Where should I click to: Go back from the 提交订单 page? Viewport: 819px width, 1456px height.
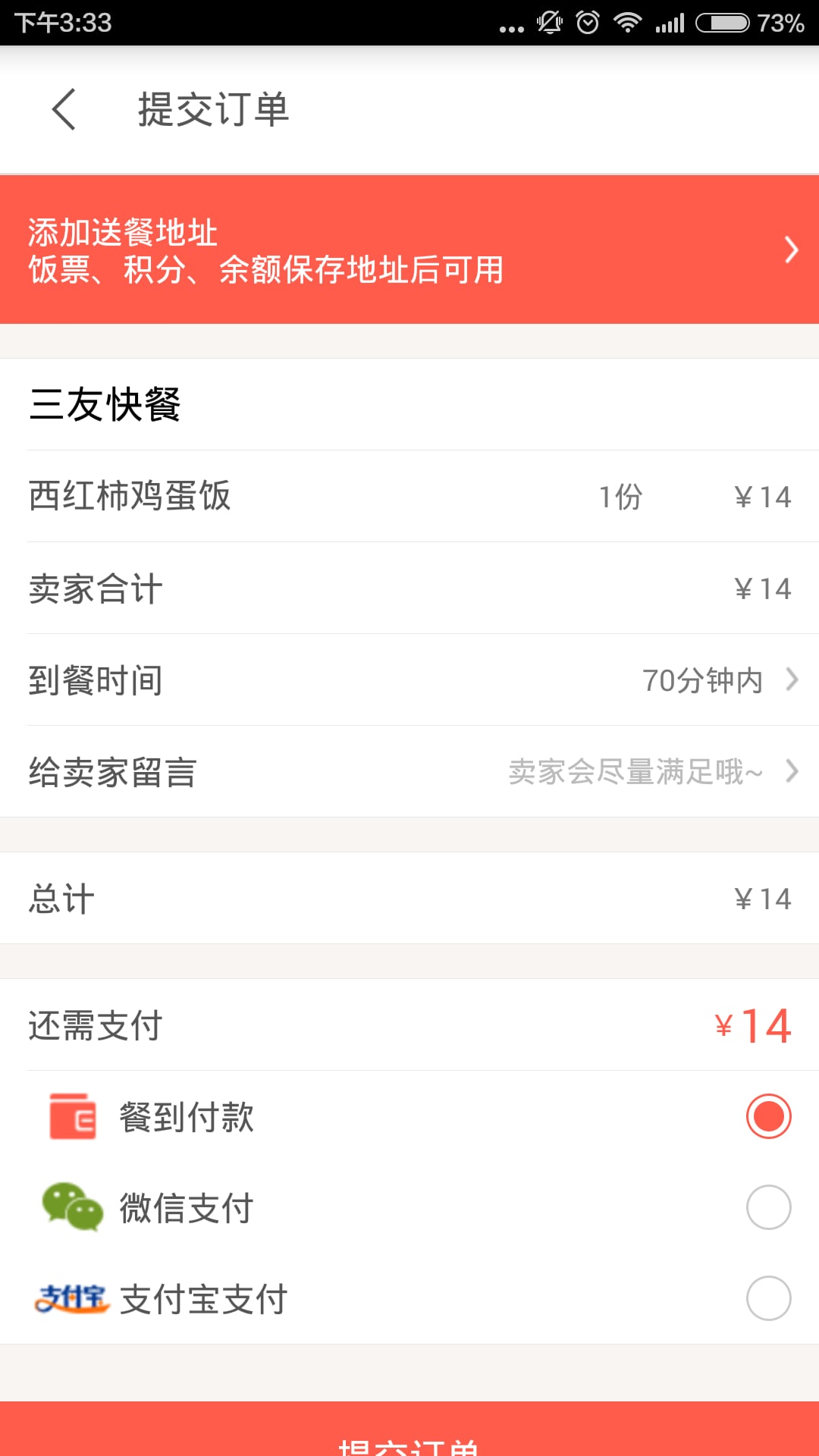tap(64, 110)
